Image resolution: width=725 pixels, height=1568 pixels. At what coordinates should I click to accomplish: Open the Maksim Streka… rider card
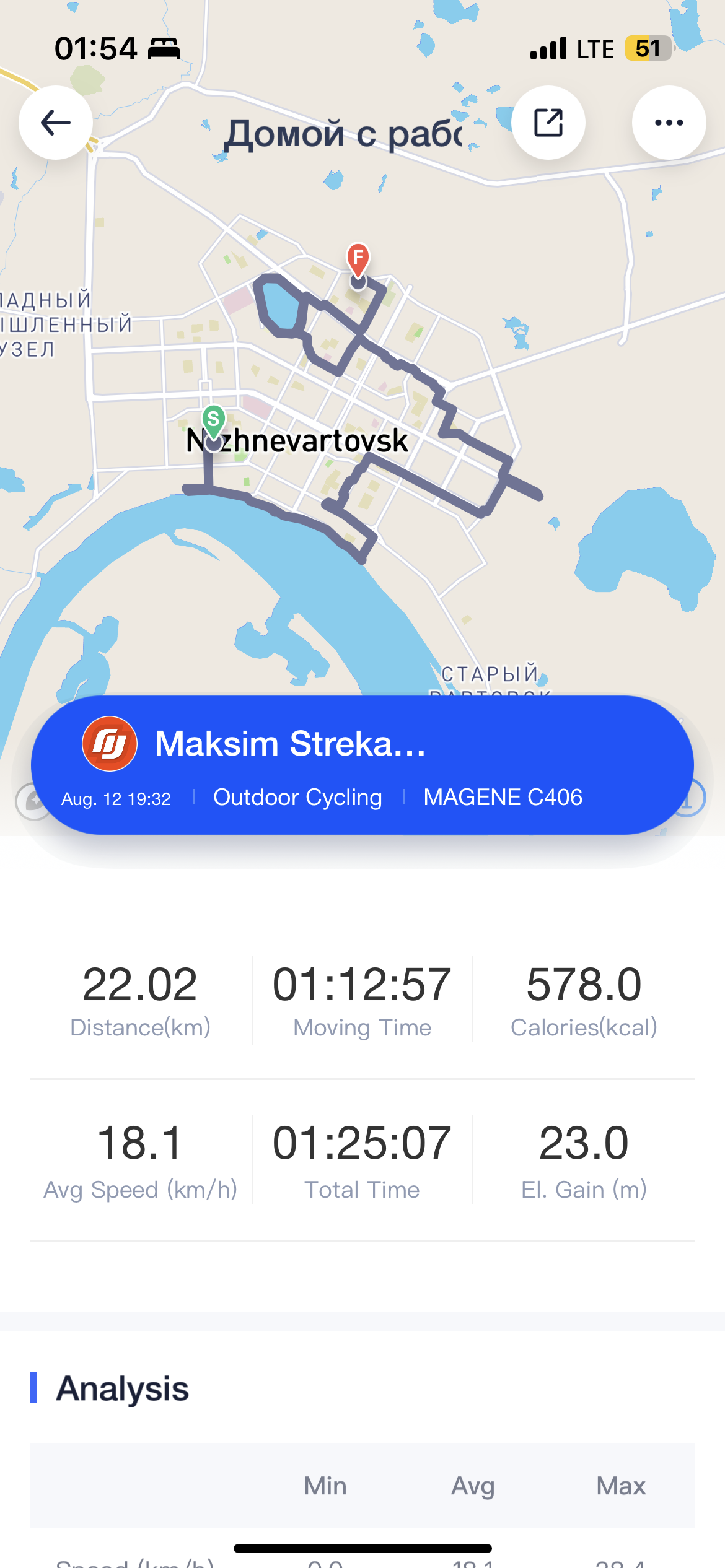pos(362,765)
